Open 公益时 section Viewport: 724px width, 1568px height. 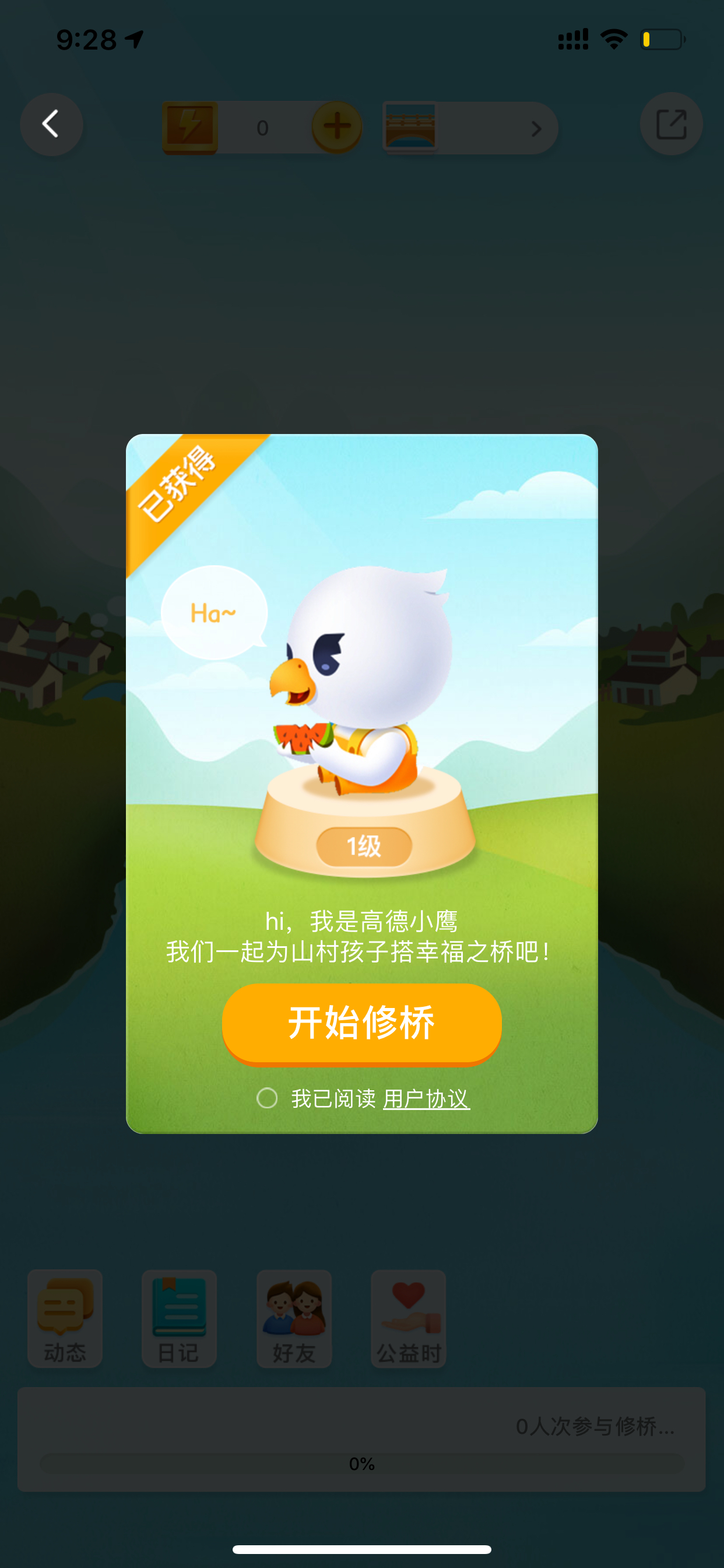(x=409, y=1318)
